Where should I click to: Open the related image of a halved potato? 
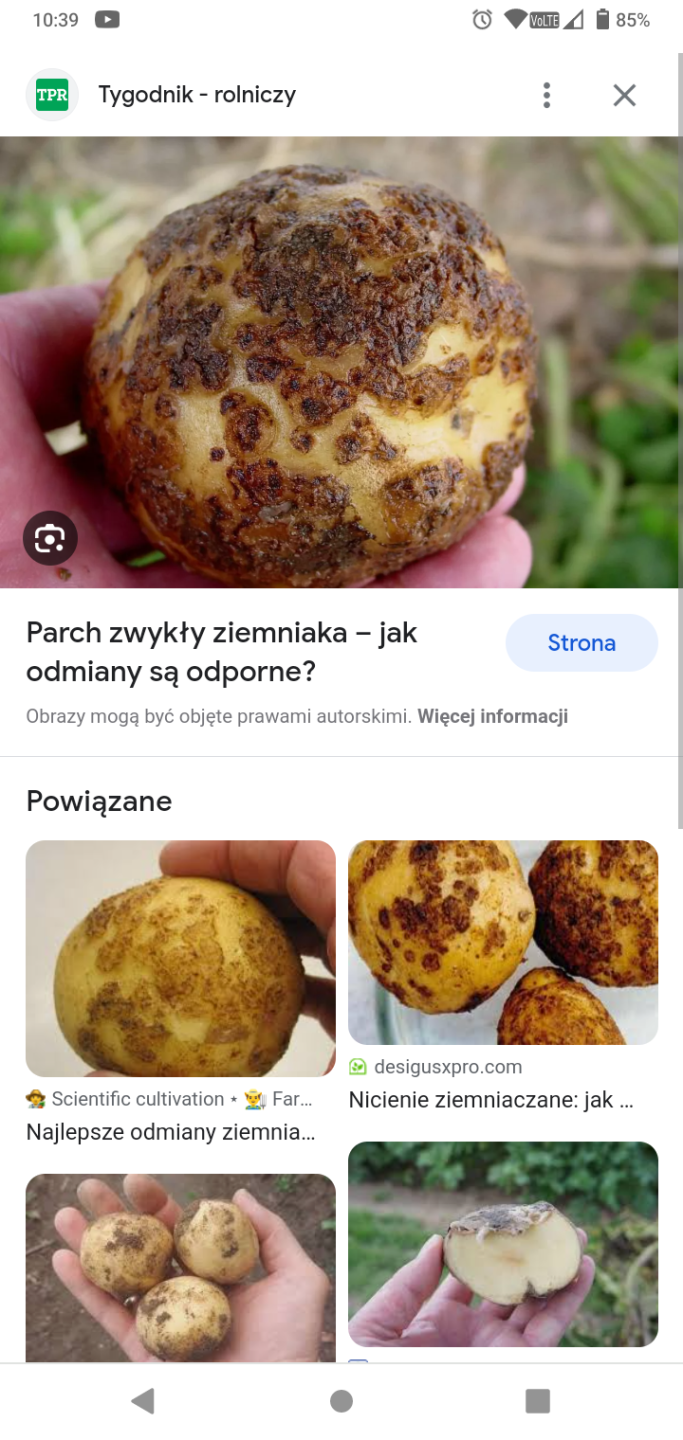[x=503, y=1243]
